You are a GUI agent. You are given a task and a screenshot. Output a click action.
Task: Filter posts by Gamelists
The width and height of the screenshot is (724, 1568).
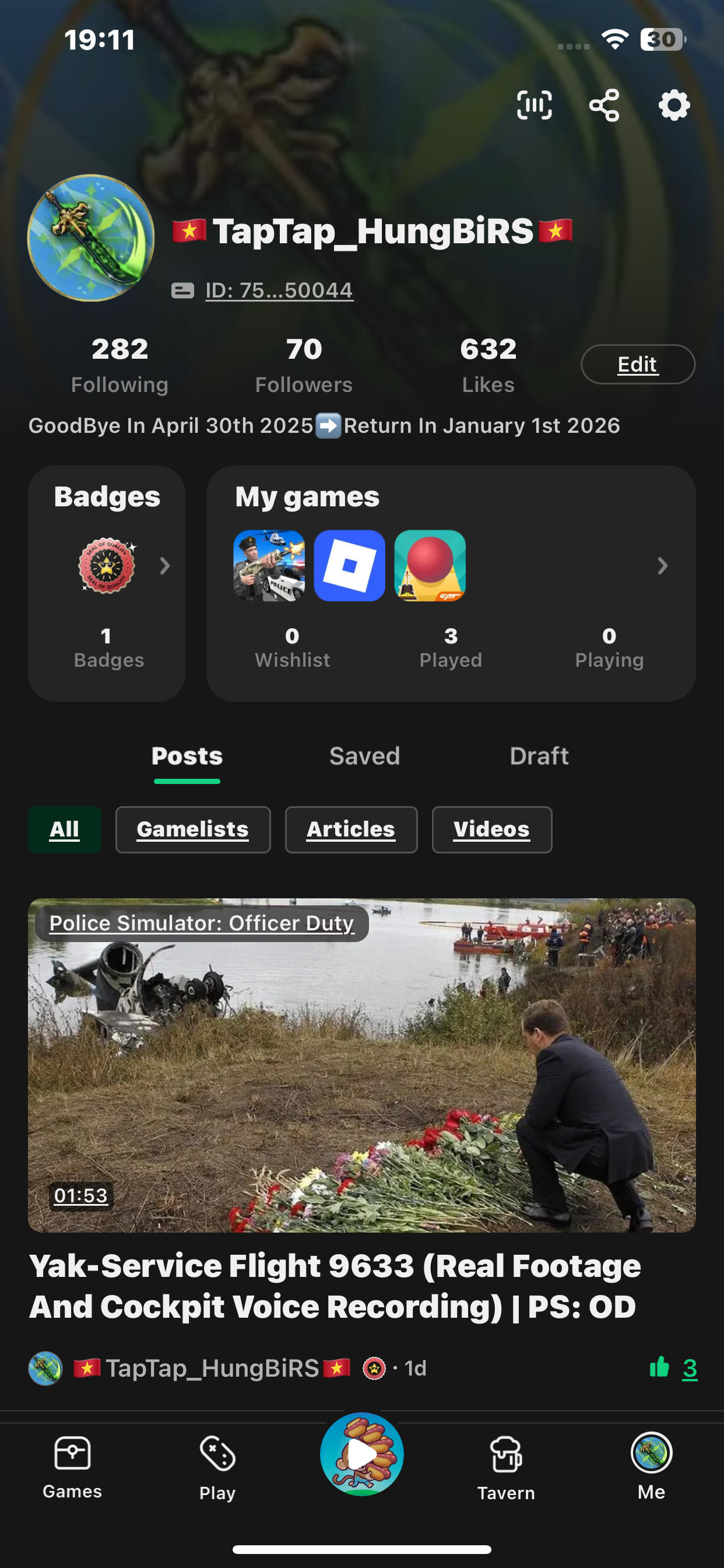tap(192, 829)
